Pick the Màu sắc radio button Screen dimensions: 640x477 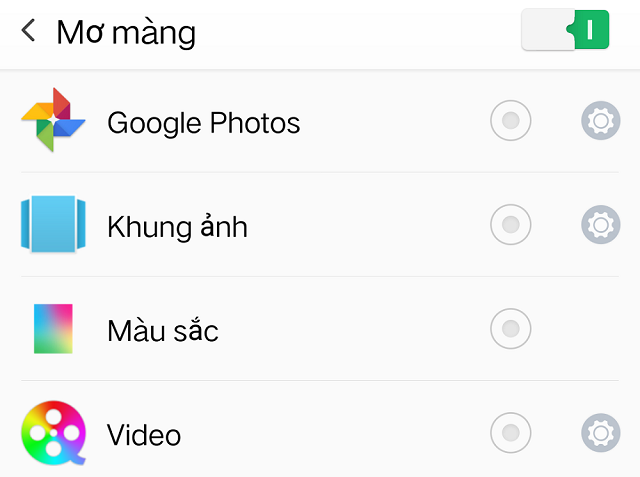[x=511, y=329]
